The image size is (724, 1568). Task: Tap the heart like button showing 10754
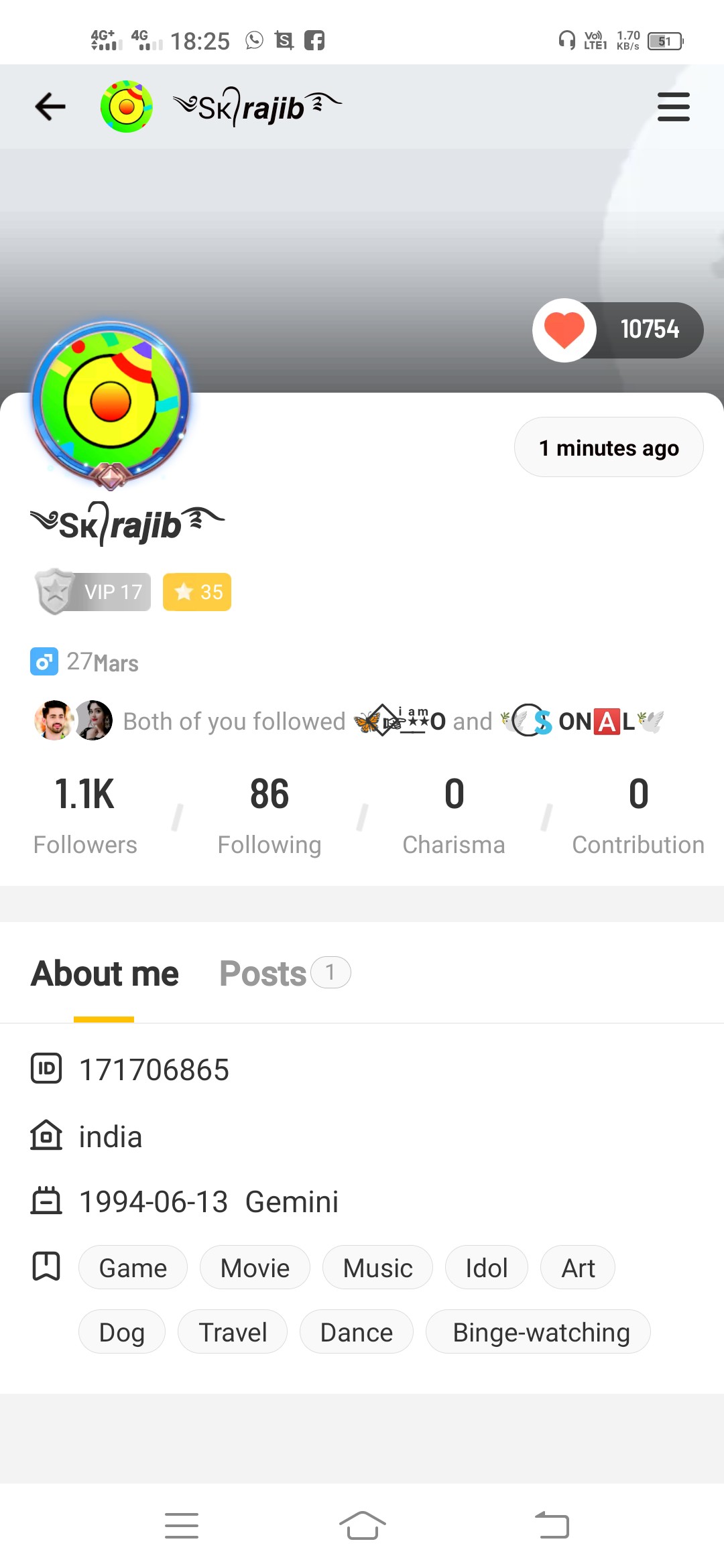564,330
